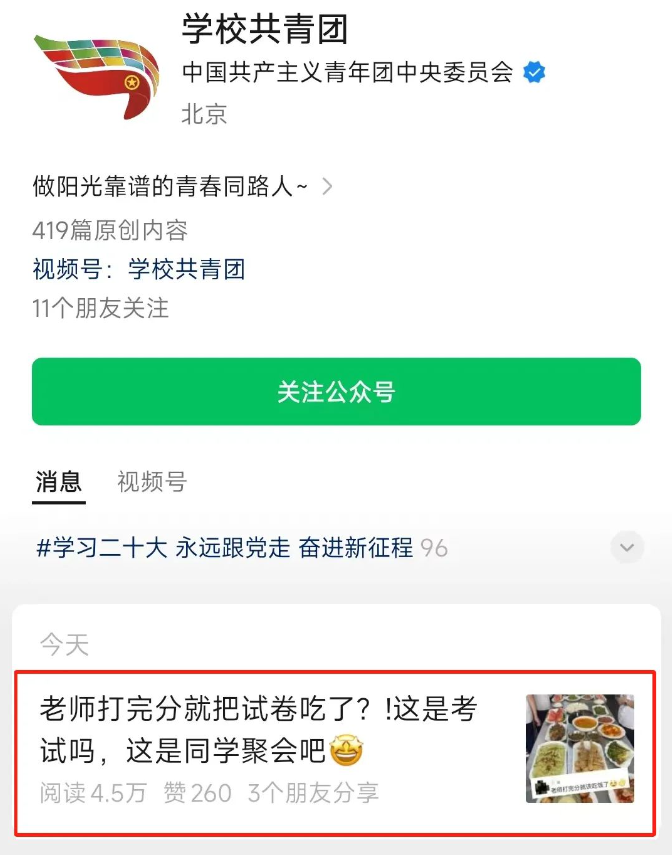Tap the 关注公众号 follow button
Viewport: 672px width, 856px height.
[336, 391]
